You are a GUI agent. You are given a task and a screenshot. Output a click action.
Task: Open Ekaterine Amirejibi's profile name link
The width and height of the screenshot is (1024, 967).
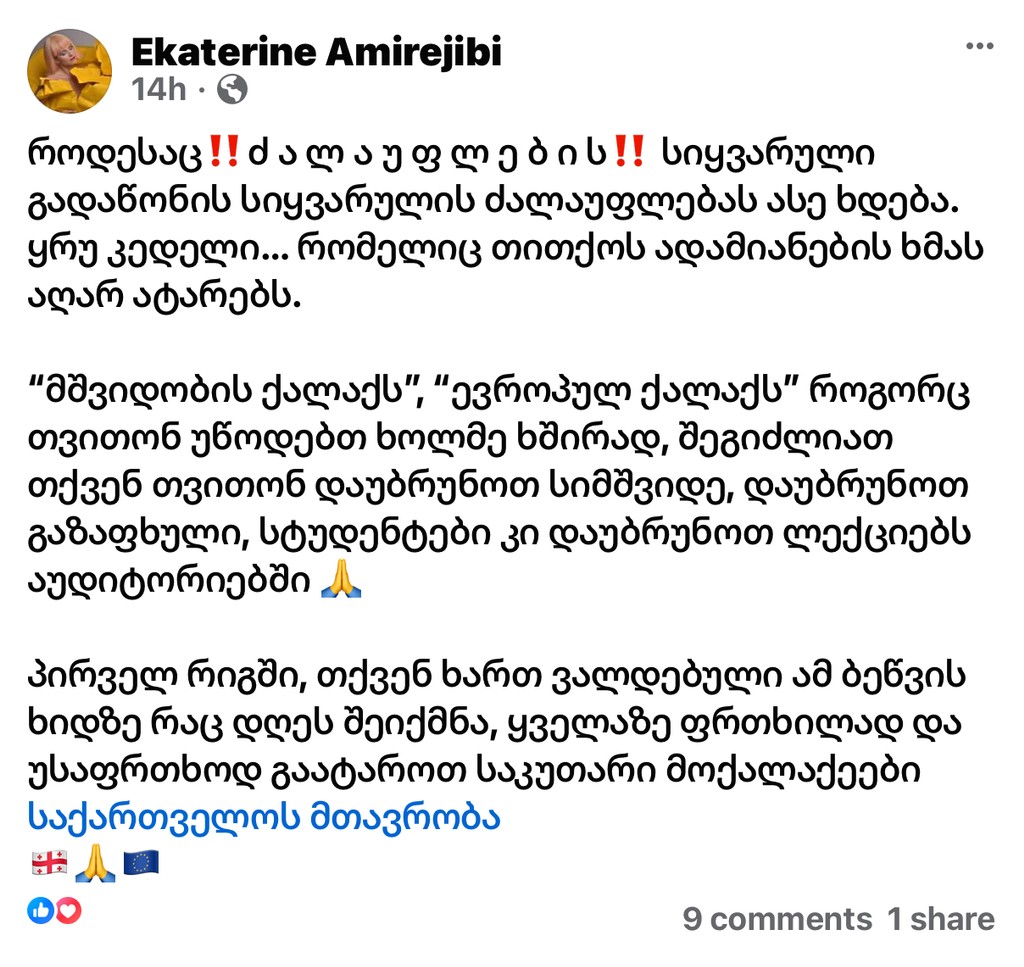pyautogui.click(x=316, y=52)
